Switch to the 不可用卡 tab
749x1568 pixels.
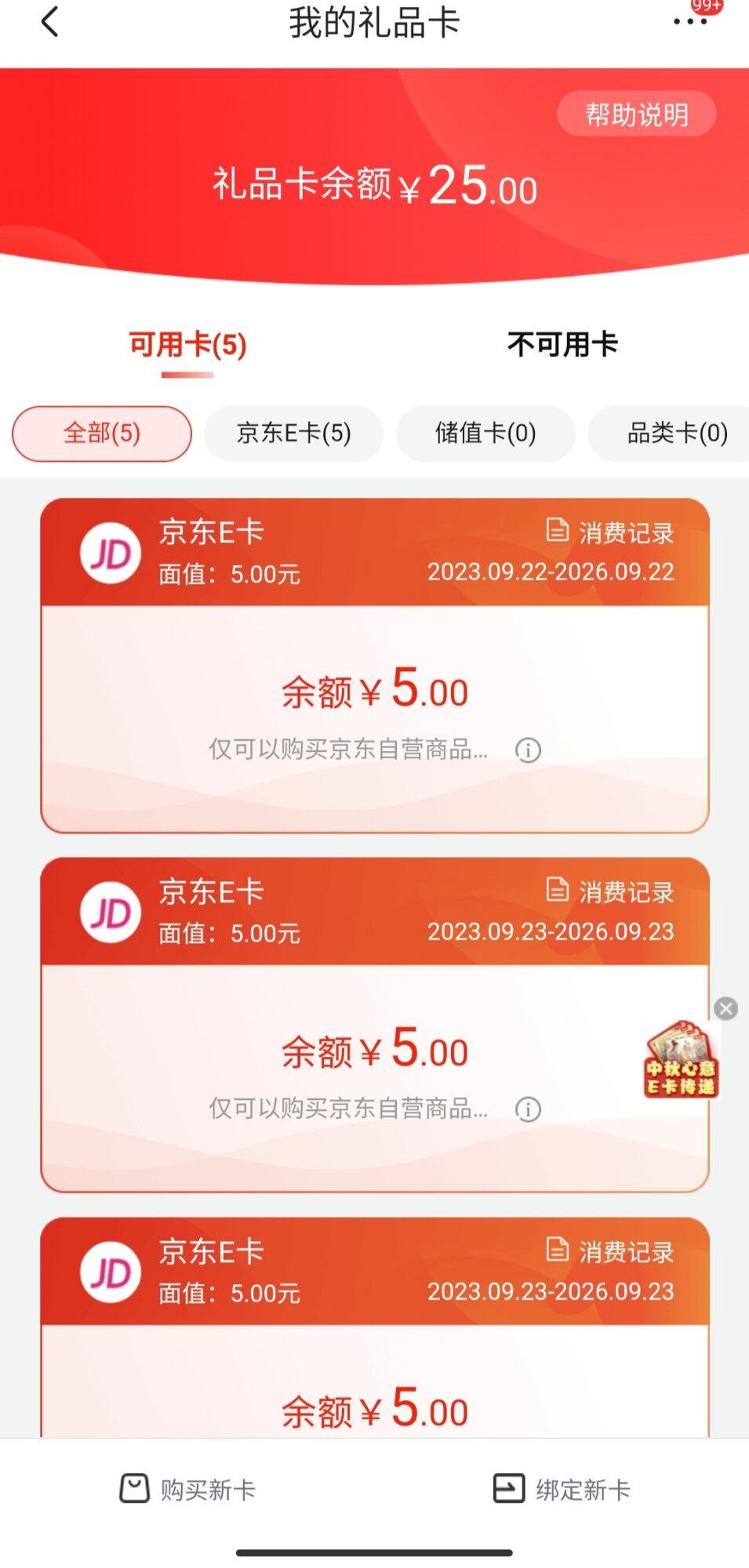point(562,344)
